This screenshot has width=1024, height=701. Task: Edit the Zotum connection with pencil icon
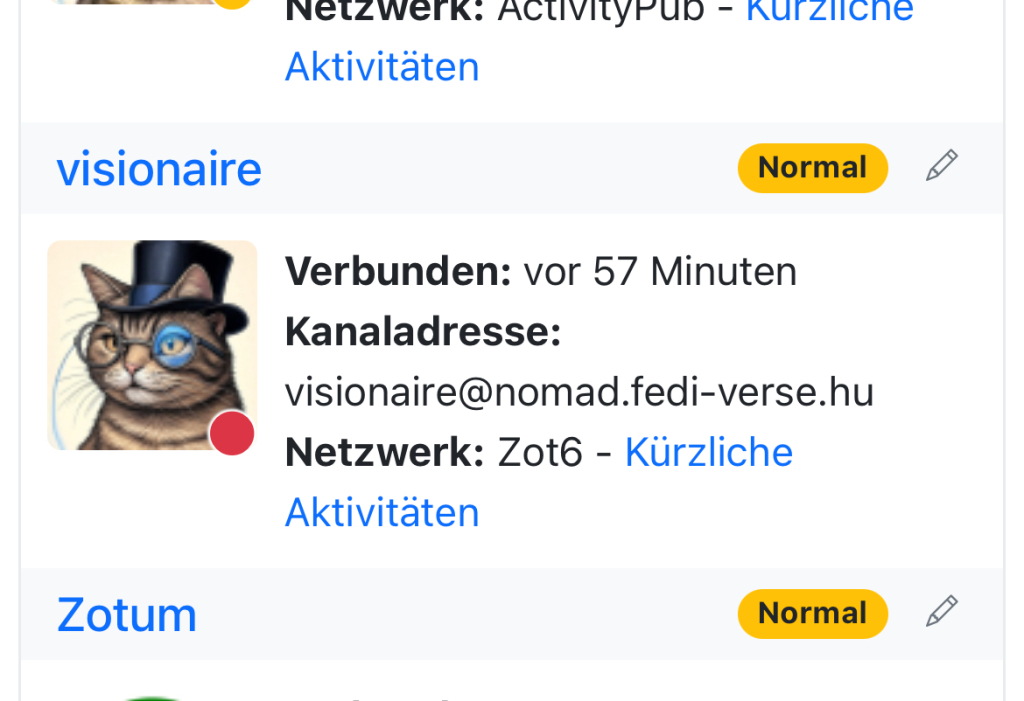point(941,611)
